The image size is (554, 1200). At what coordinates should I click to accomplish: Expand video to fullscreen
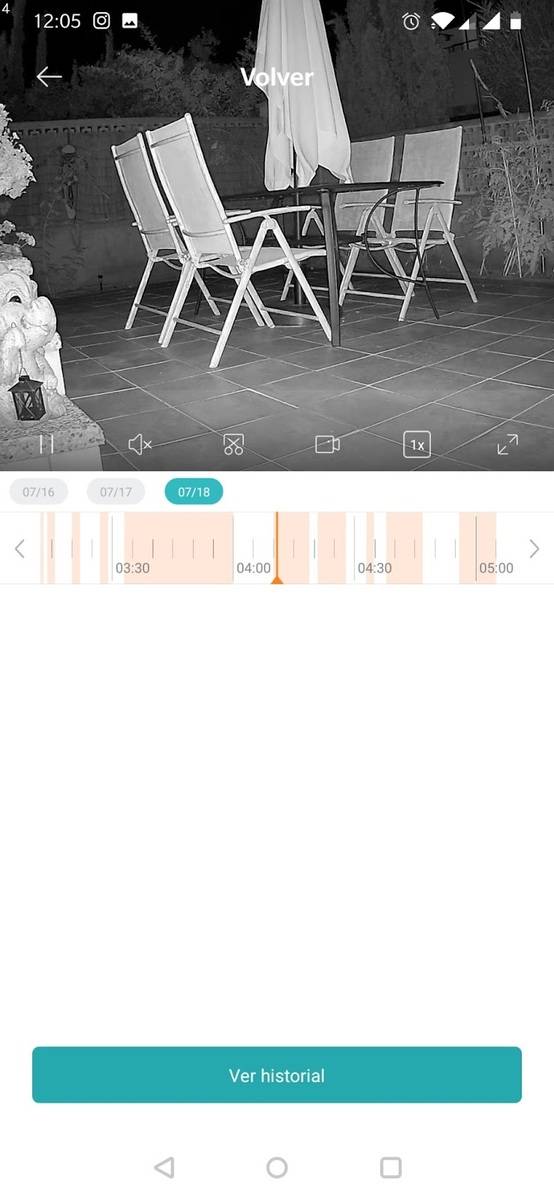508,444
